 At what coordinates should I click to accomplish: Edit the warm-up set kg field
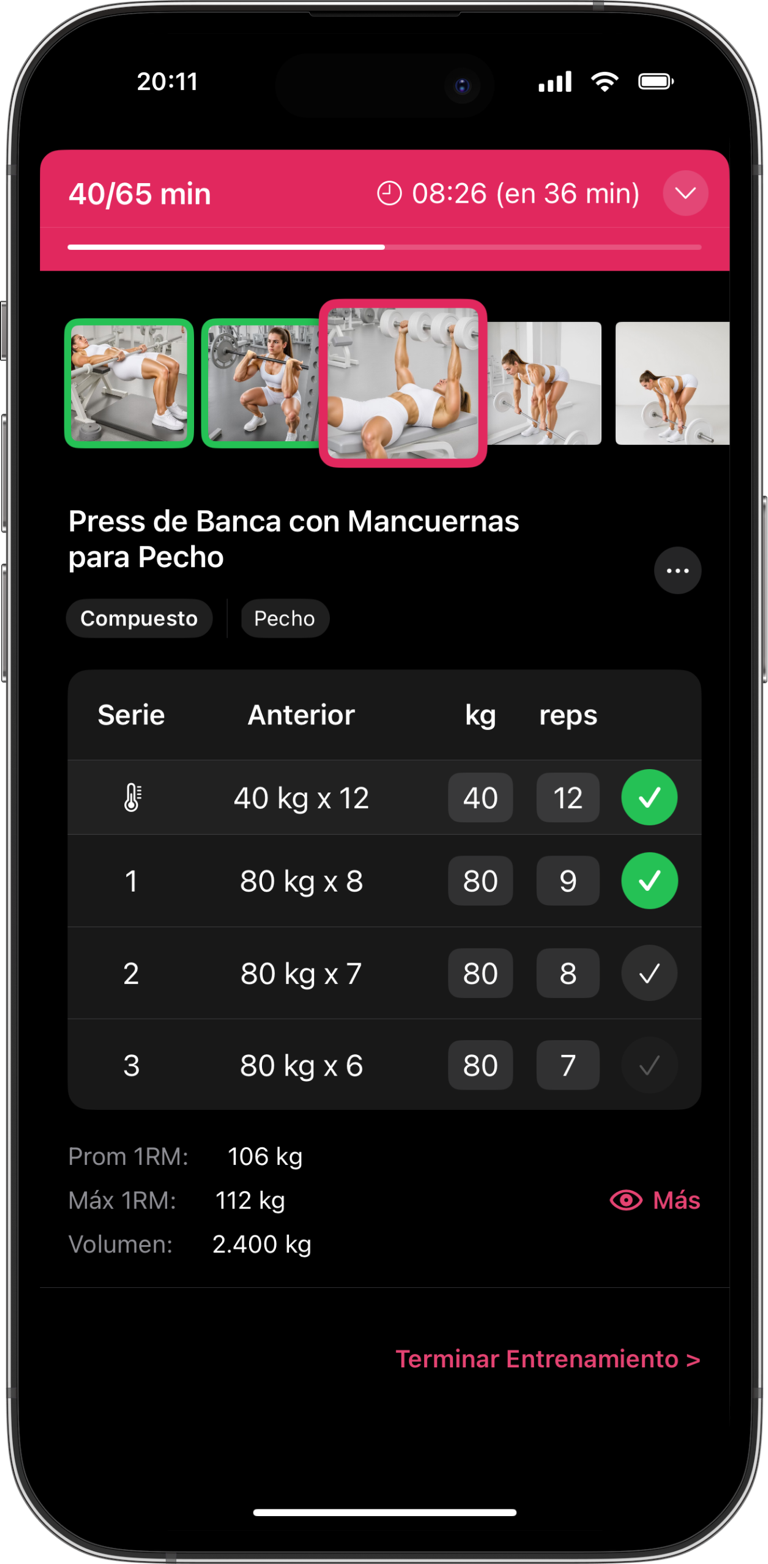[480, 798]
